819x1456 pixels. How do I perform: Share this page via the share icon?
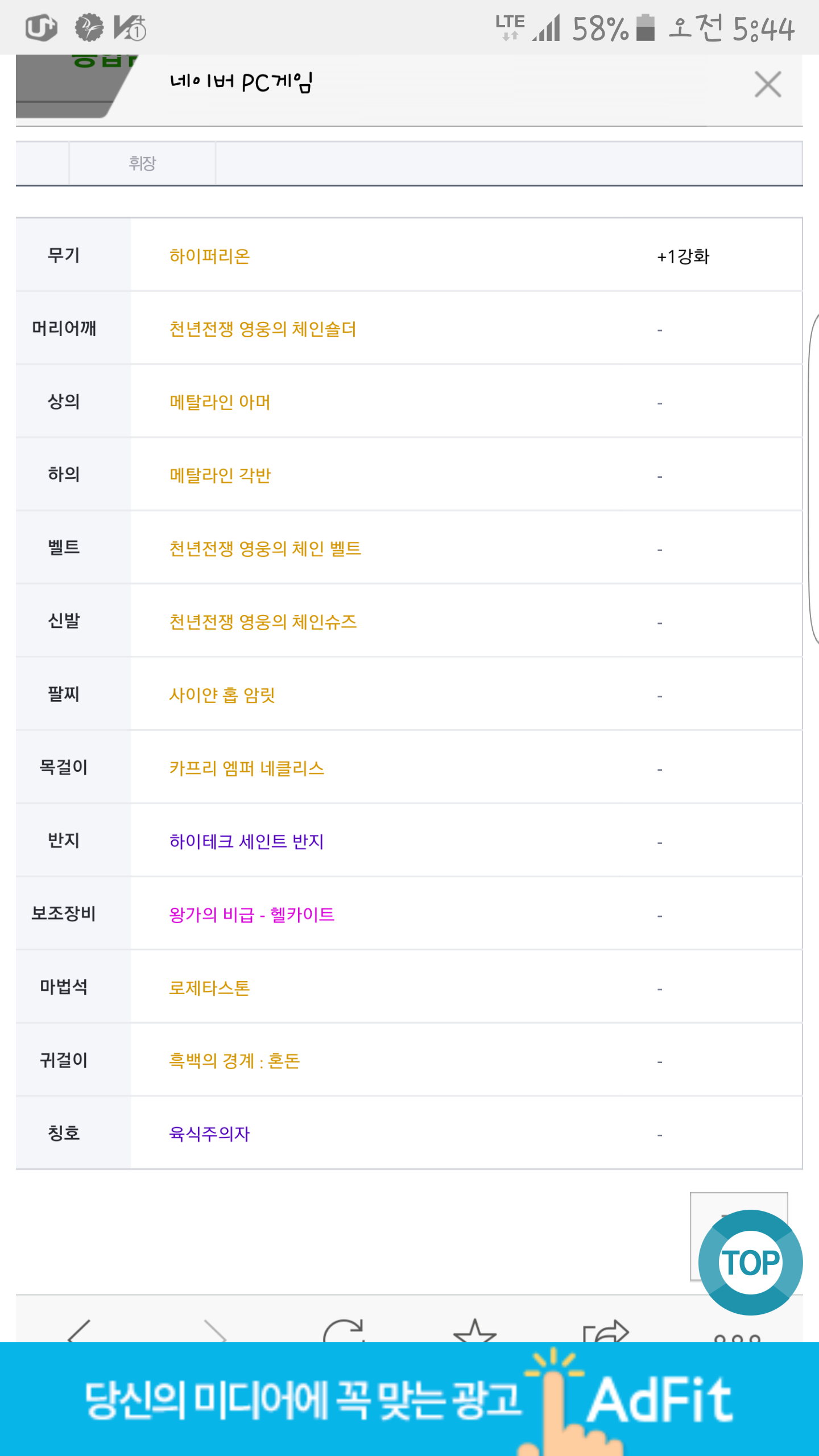point(606,1331)
